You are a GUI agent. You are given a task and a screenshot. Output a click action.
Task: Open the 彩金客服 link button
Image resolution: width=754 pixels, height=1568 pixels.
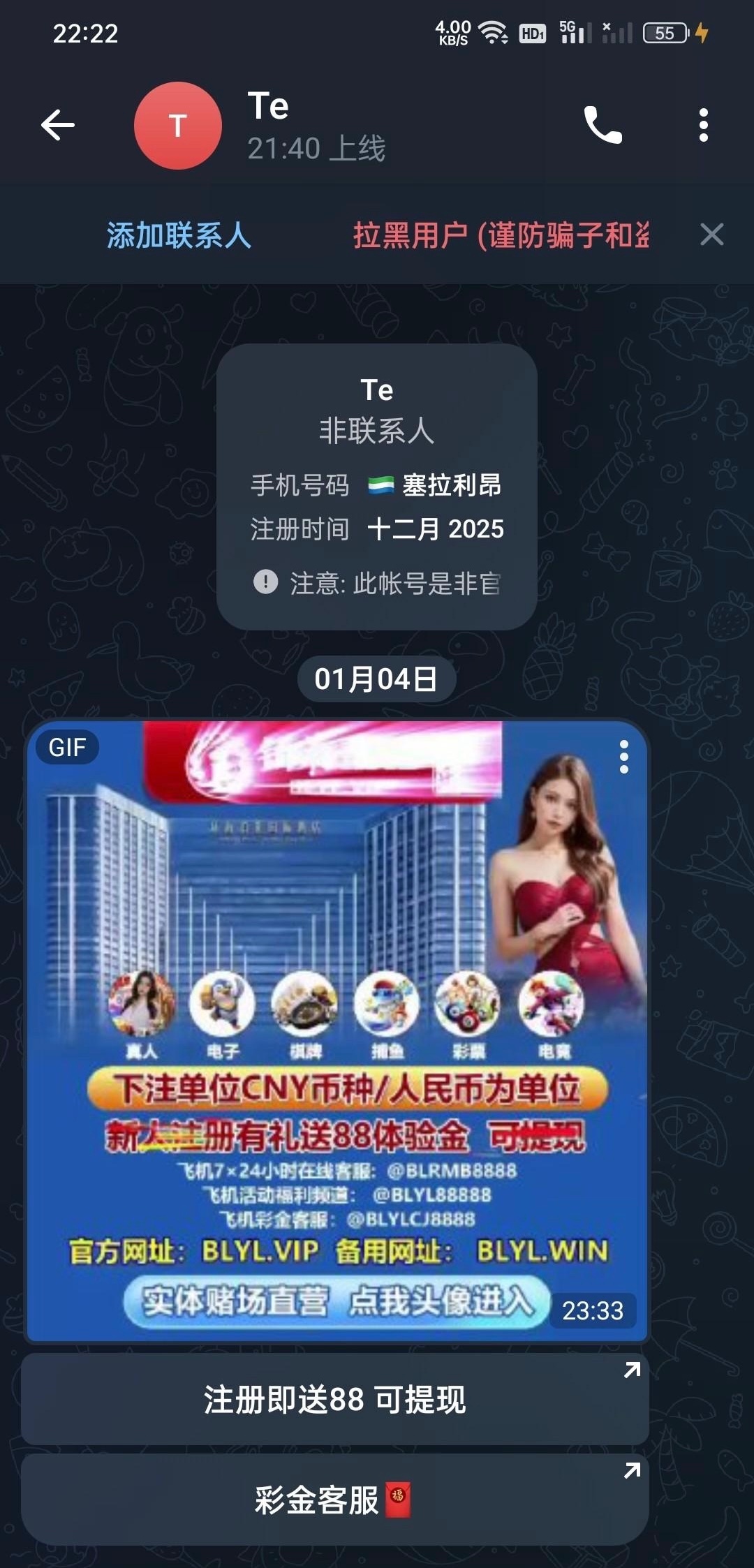click(x=335, y=1500)
